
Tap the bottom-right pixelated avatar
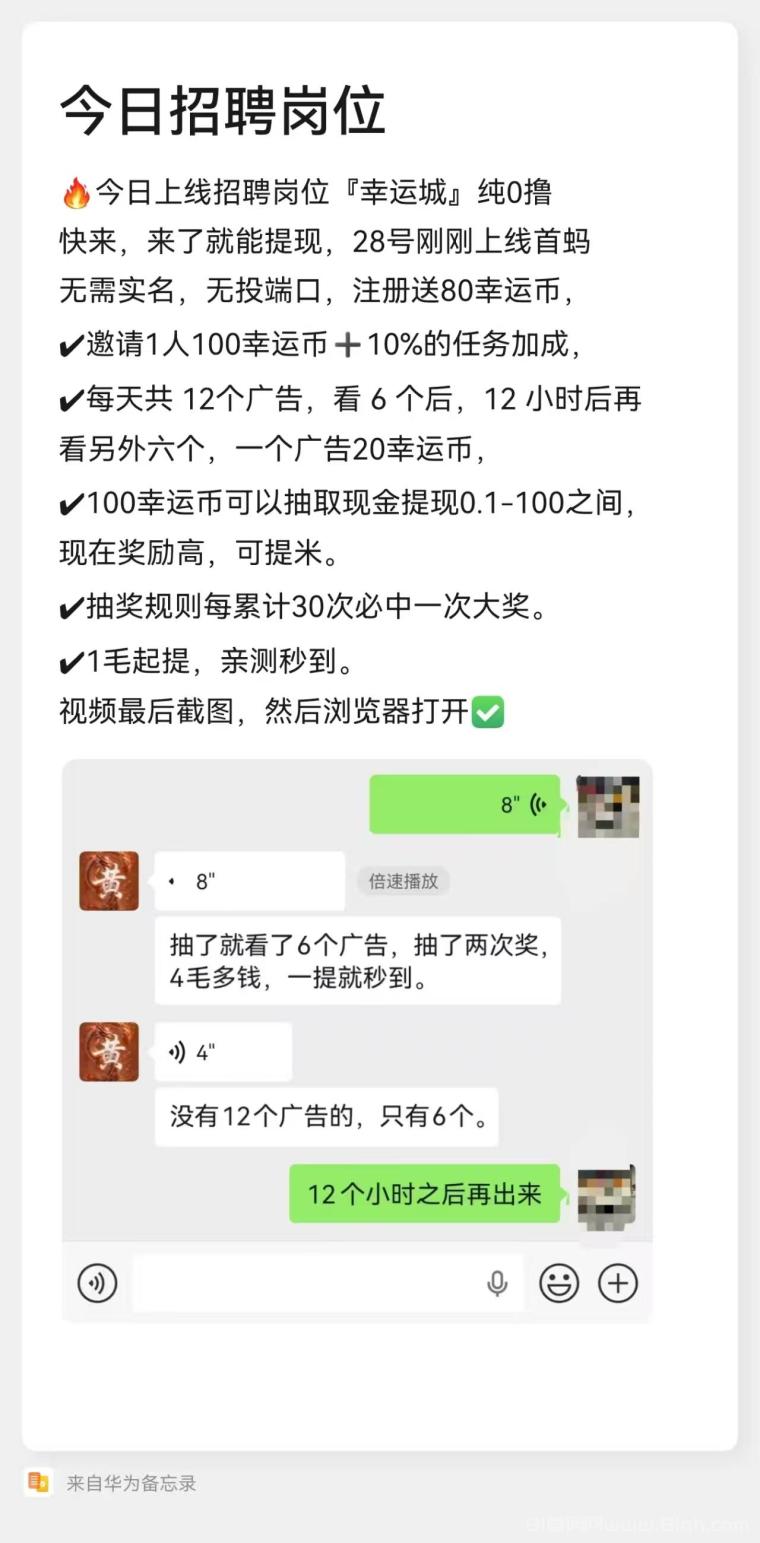(x=607, y=1196)
